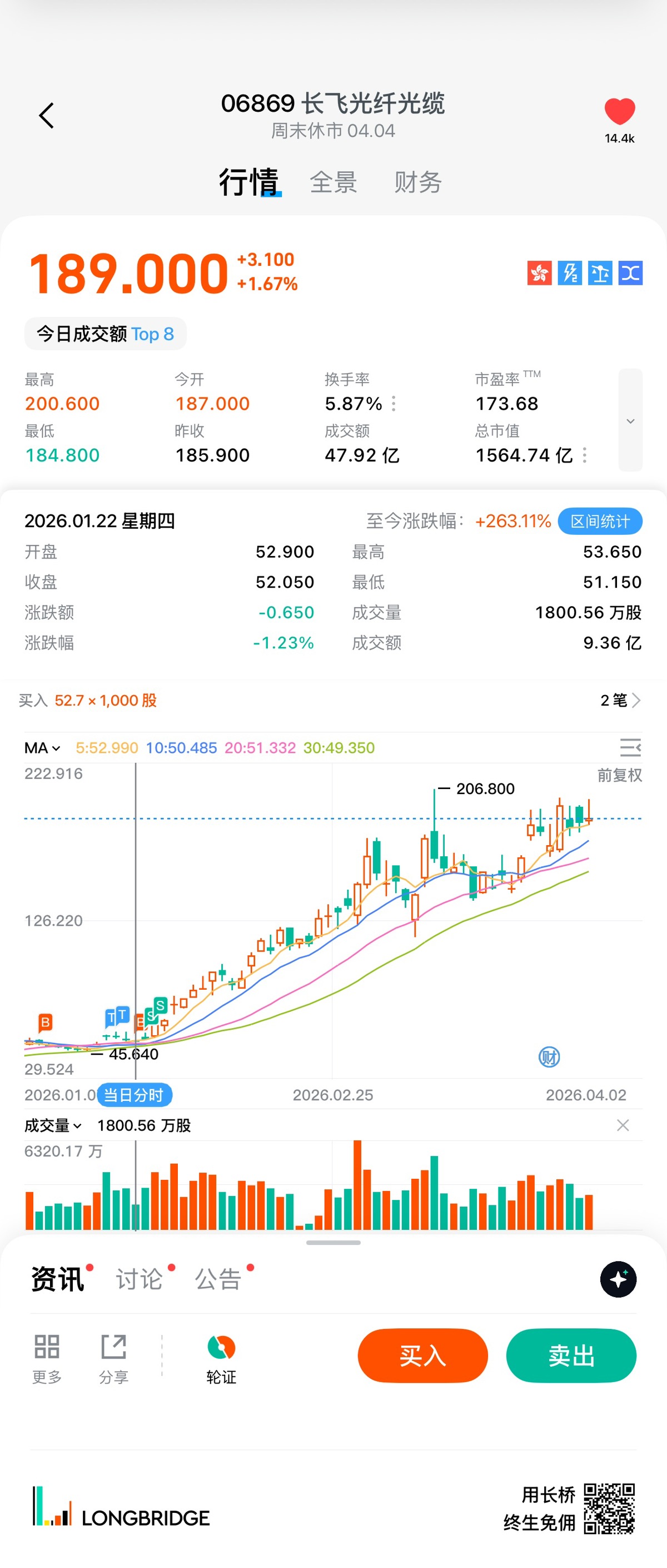The image size is (667, 1568).
Task: Tap the red heart favorite icon
Action: pos(619,112)
